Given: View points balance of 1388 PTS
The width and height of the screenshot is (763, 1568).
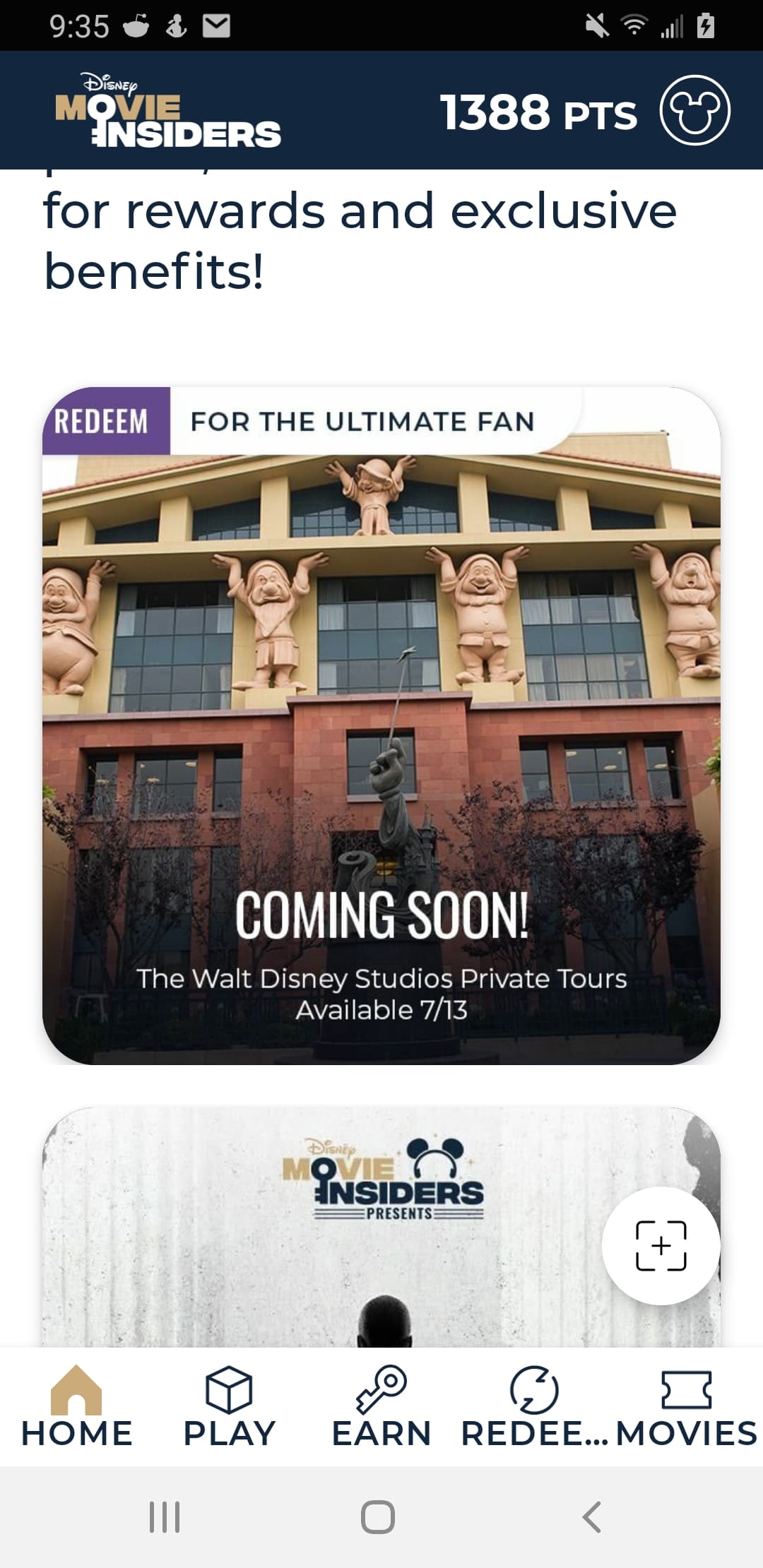Looking at the screenshot, I should [x=538, y=112].
